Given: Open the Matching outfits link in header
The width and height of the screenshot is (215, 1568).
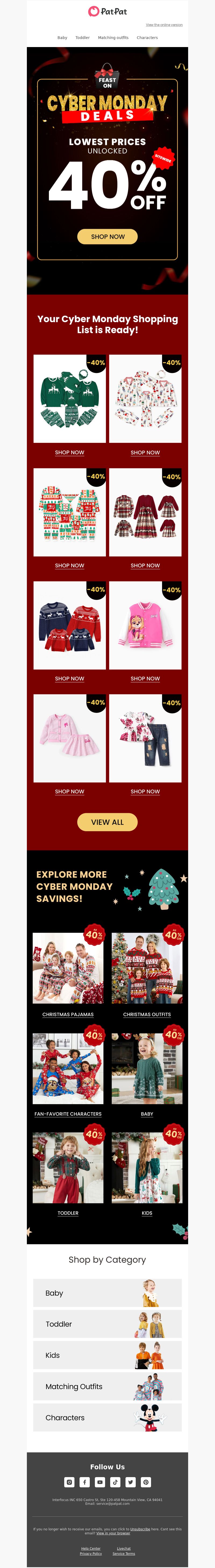Looking at the screenshot, I should coord(113,38).
